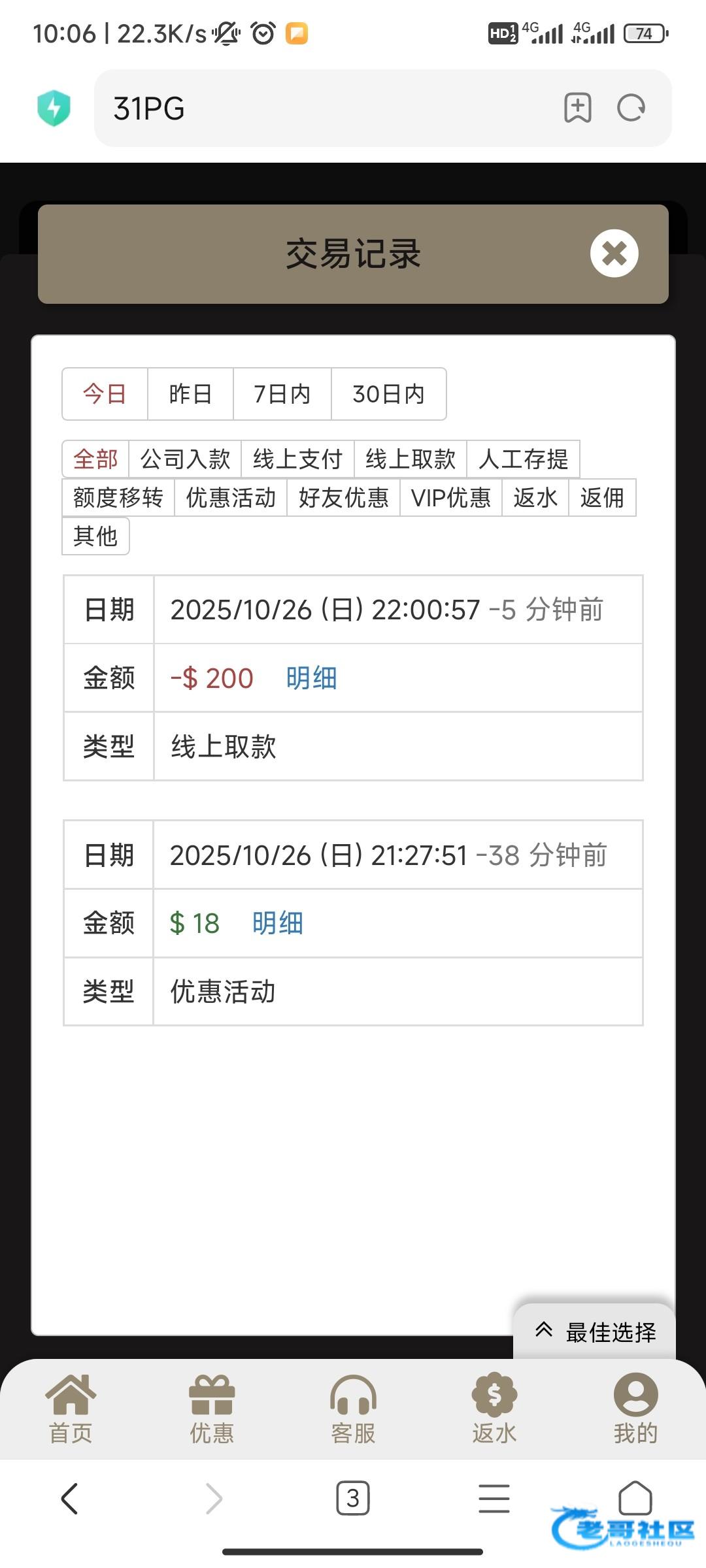Open the 客服 support tab
The height and width of the screenshot is (1568, 706).
click(x=353, y=1409)
